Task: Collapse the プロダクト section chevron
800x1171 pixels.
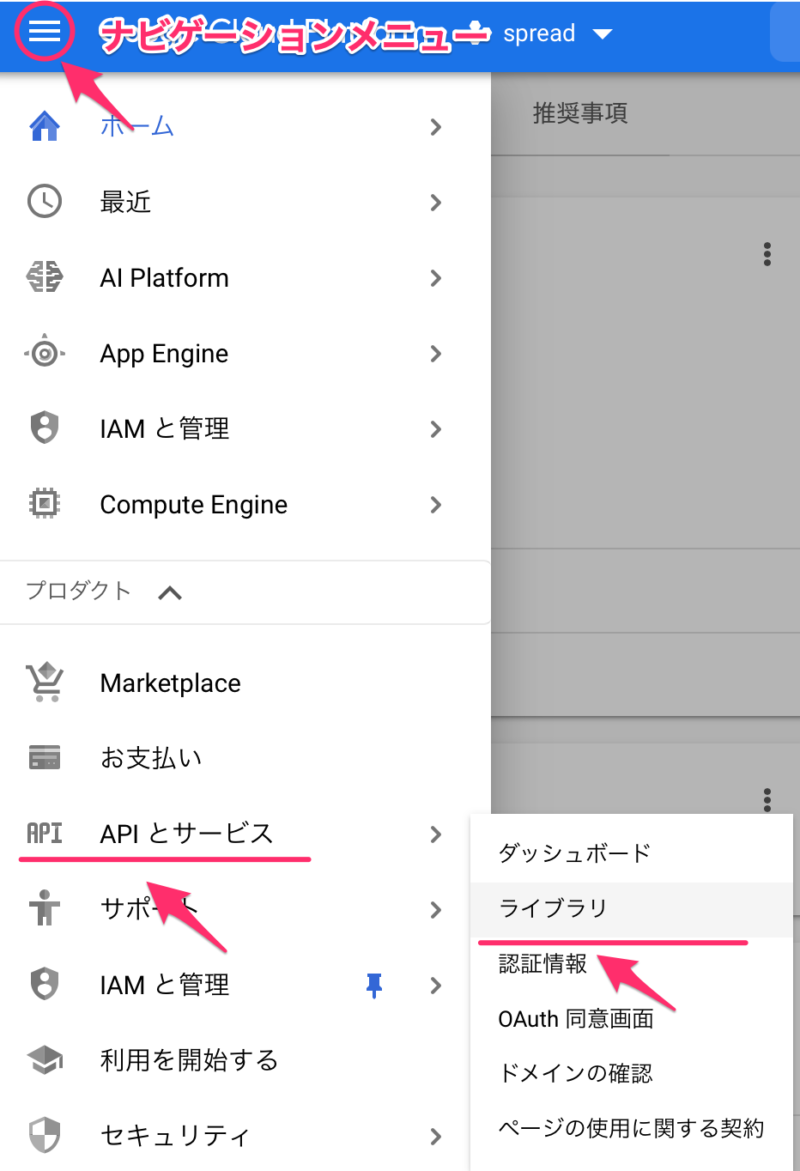Action: [169, 591]
